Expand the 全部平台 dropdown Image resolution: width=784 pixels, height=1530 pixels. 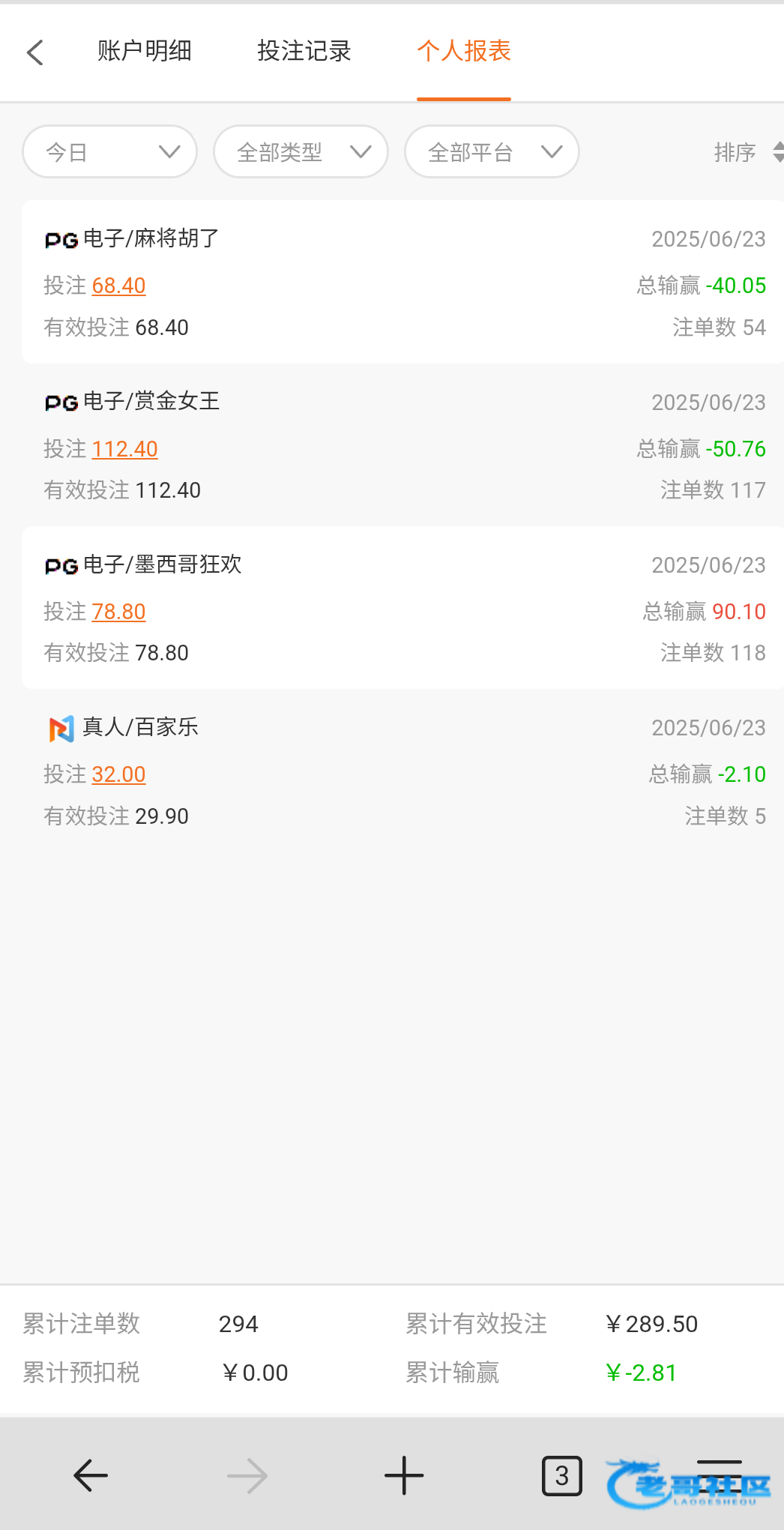(x=492, y=152)
